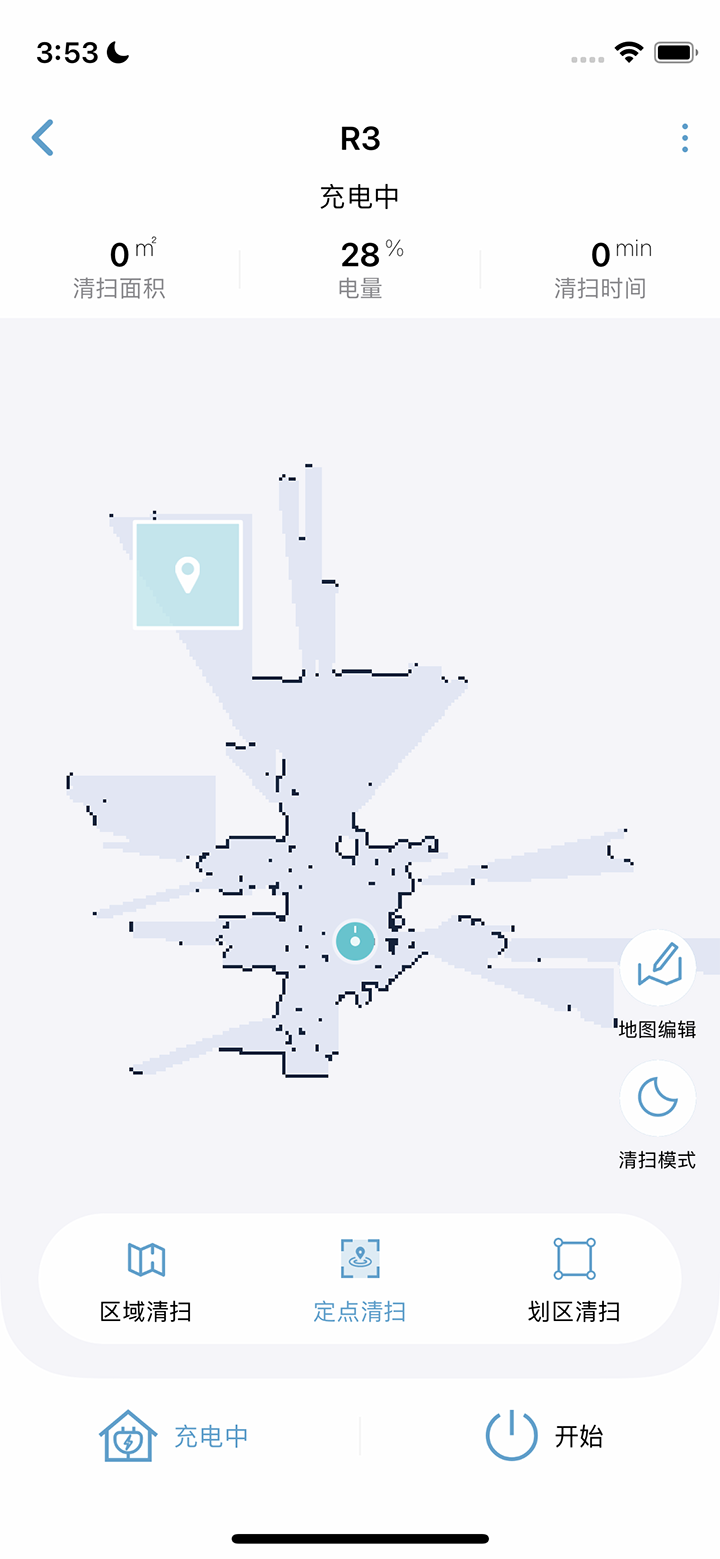Tap the charging dock icon beside 充电中
Screen dimensions: 720x1559
127,1434
